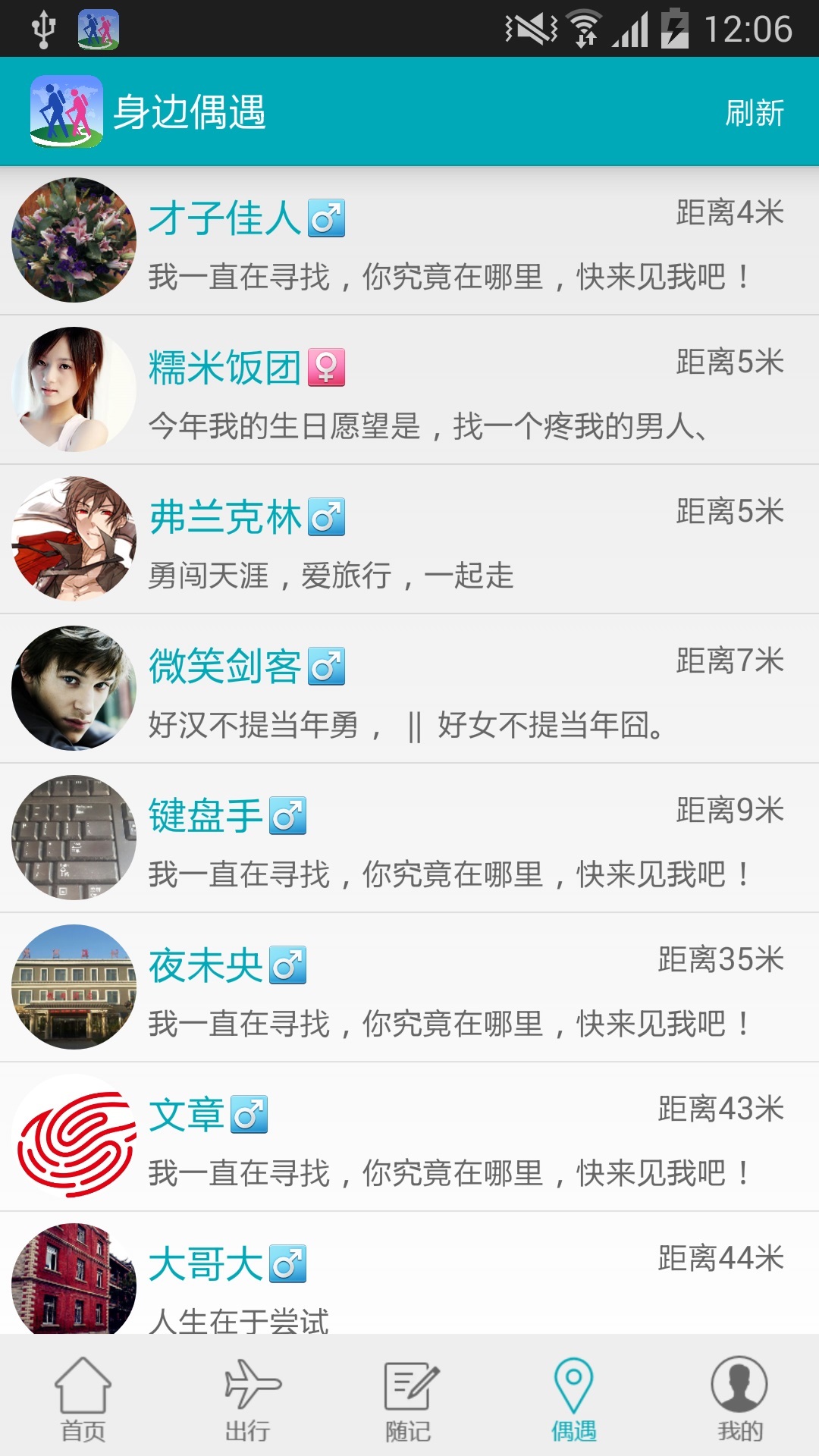Switch to the 我的 profile tab

pyautogui.click(x=739, y=1399)
